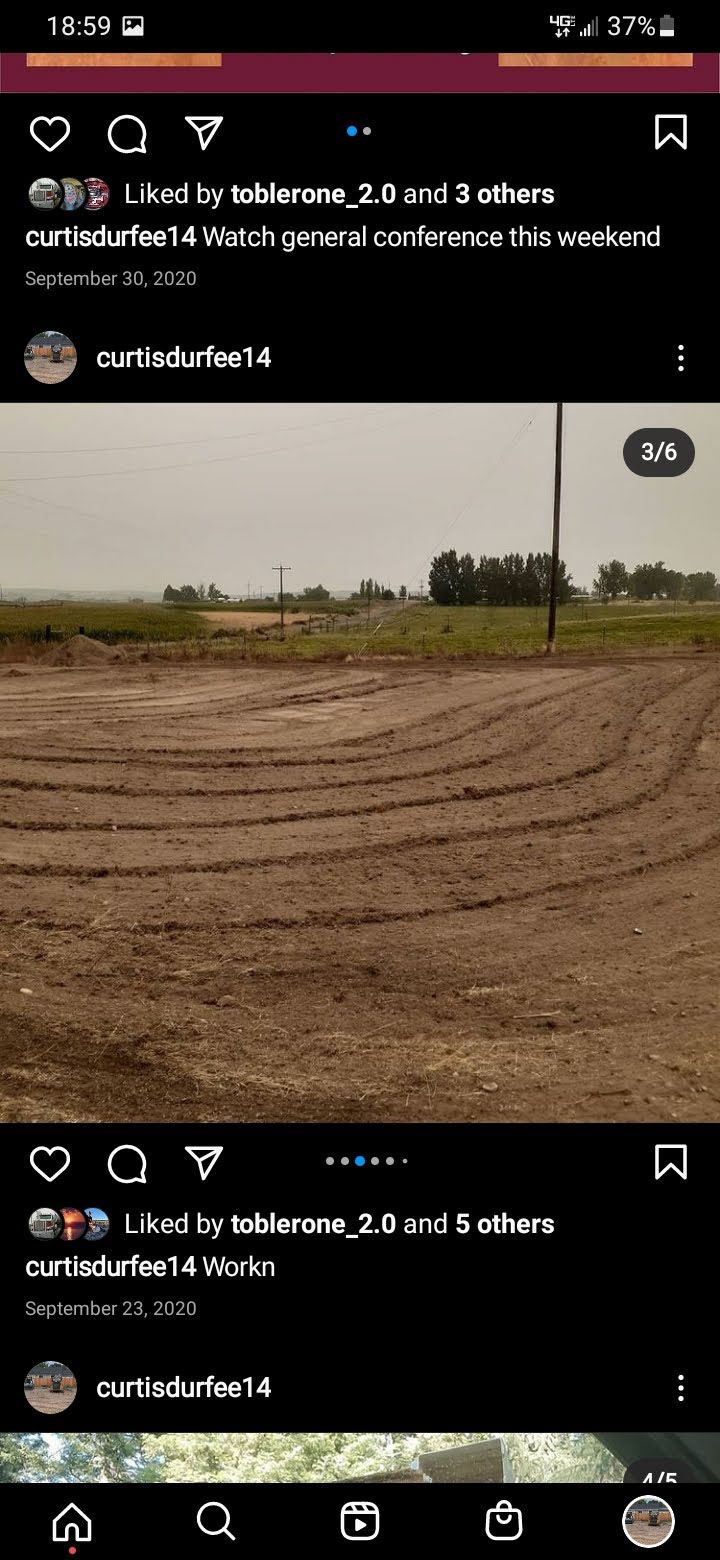720x1560 pixels.
Task: Switch to the Reels tab
Action: pyautogui.click(x=360, y=1522)
